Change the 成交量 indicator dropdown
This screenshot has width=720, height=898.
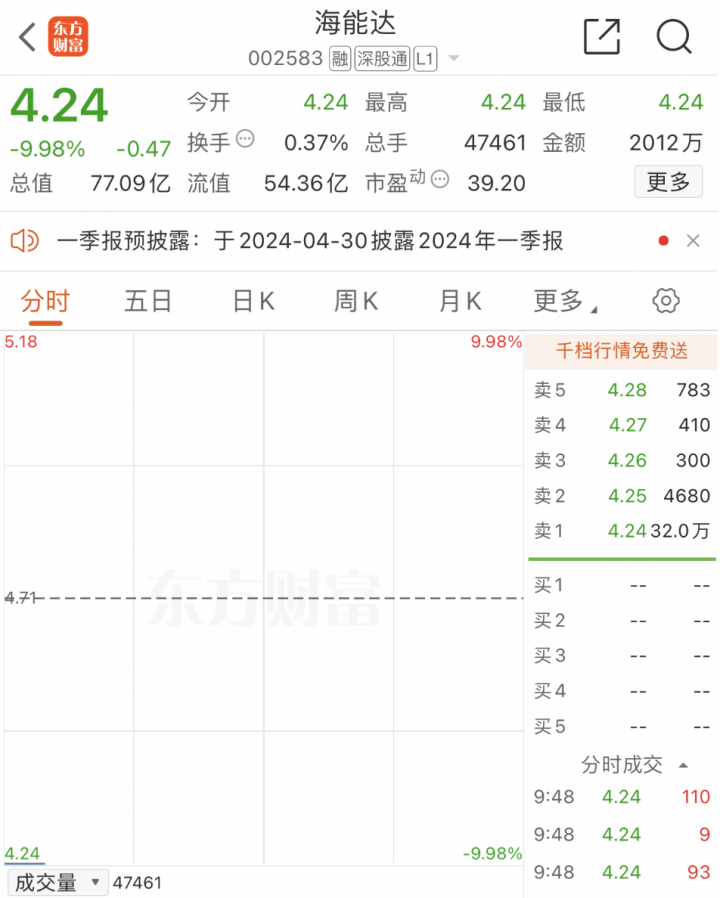[x=57, y=883]
